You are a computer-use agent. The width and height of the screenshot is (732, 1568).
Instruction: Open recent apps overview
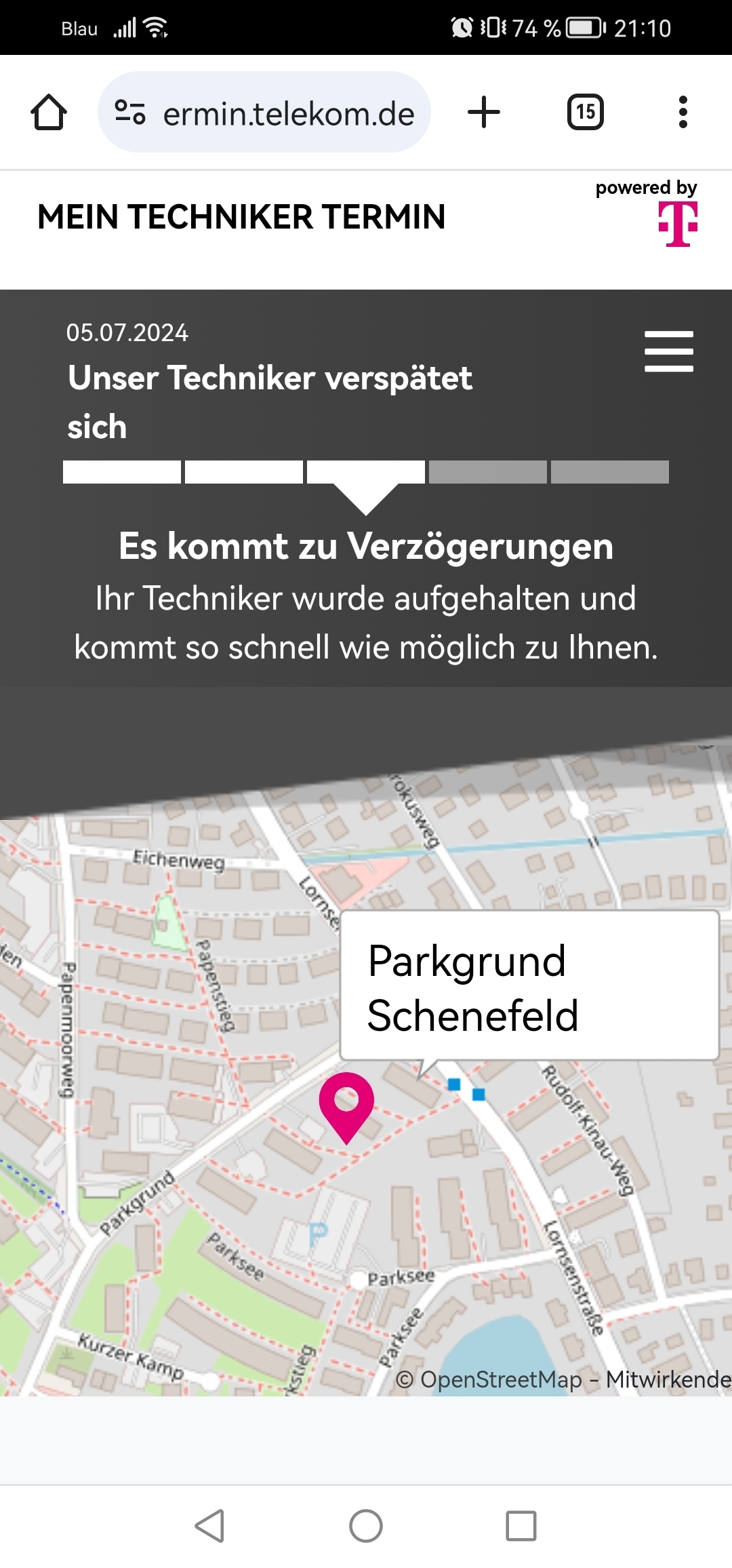(x=521, y=1526)
